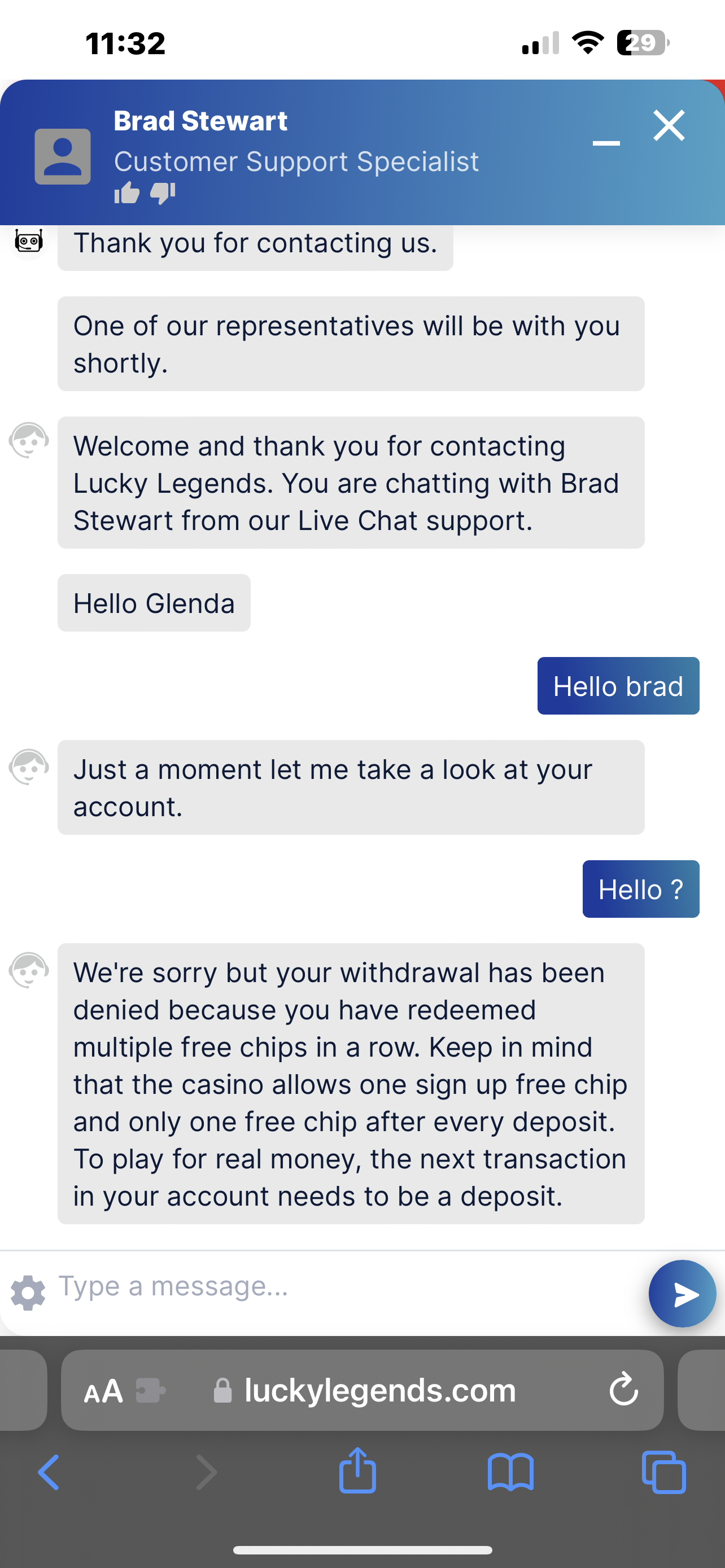725x1568 pixels.
Task: Rate the chat with thumbs down
Action: 163,193
